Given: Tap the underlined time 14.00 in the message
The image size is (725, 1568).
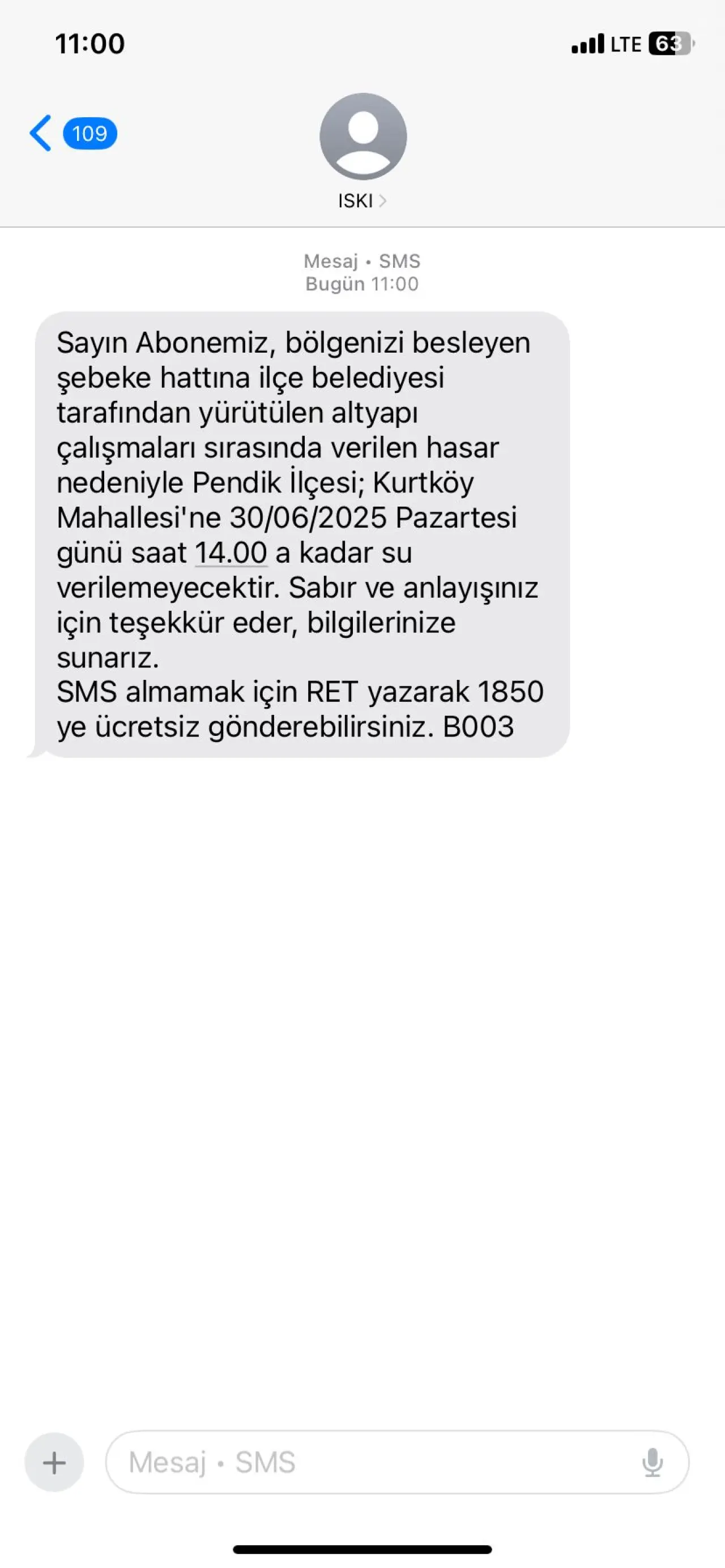Looking at the screenshot, I should click(231, 552).
